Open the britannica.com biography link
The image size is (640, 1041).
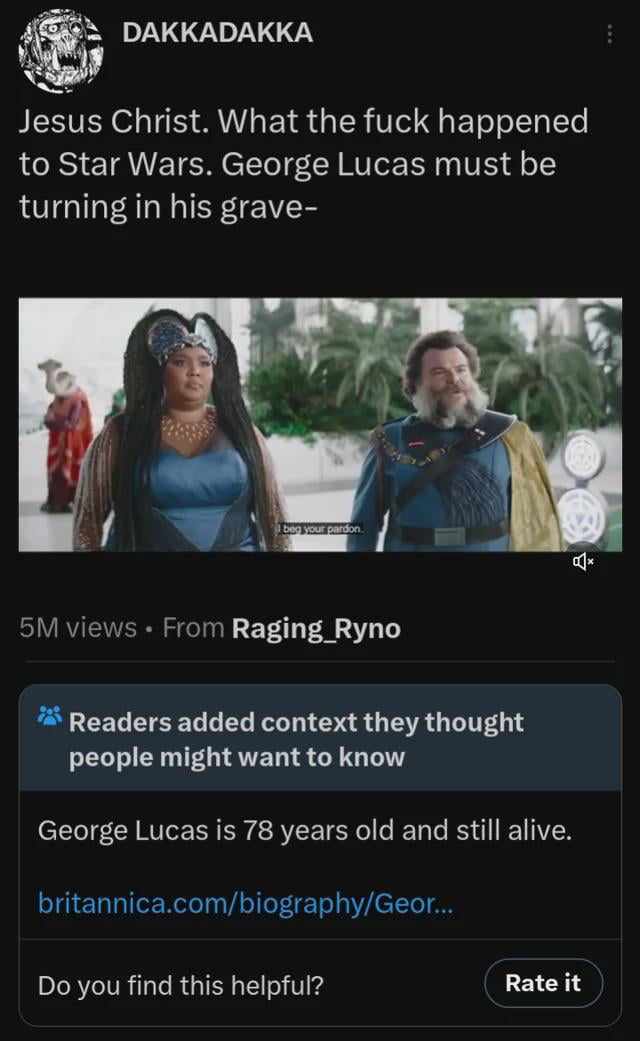[x=245, y=902]
